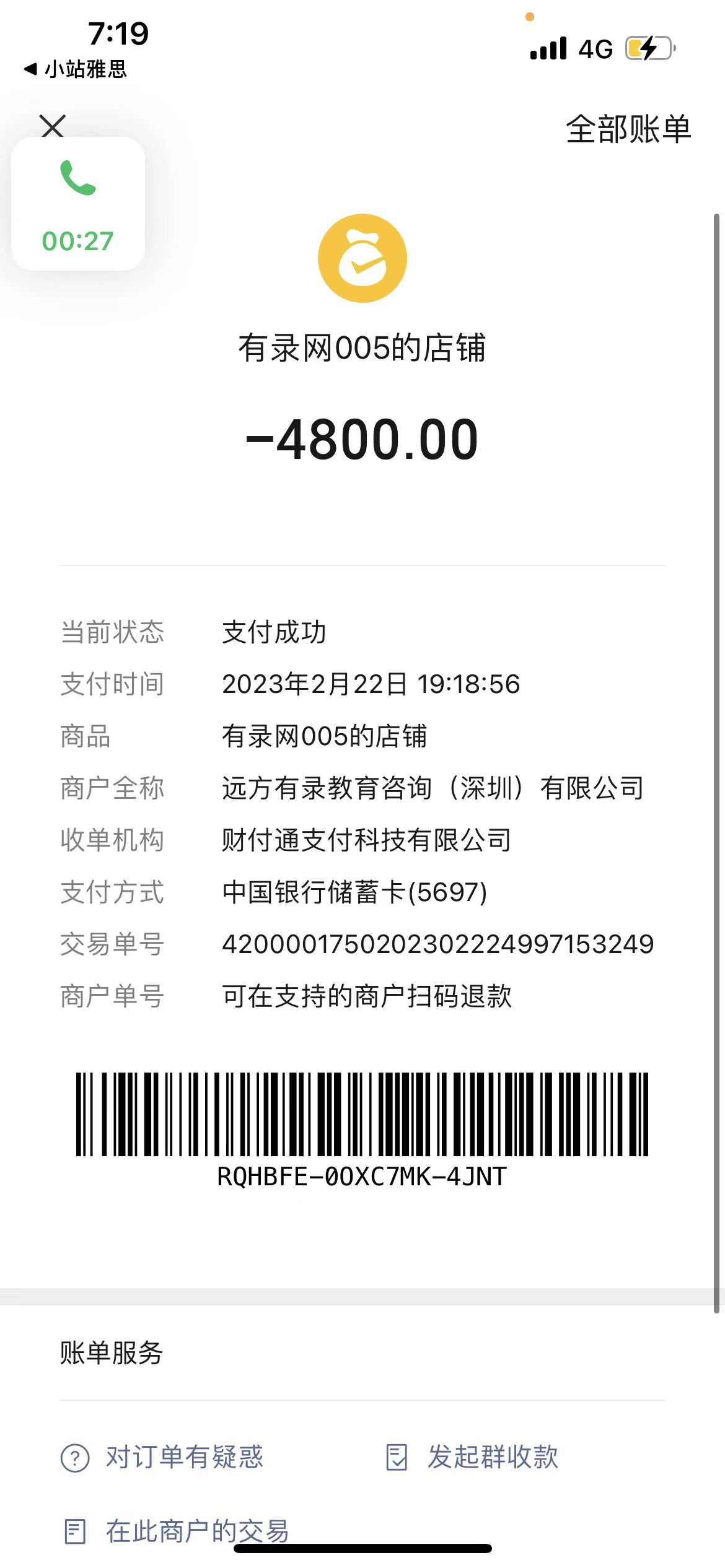View 在此商户的交易 with this merchant
The image size is (725, 1568).
click(x=177, y=1531)
